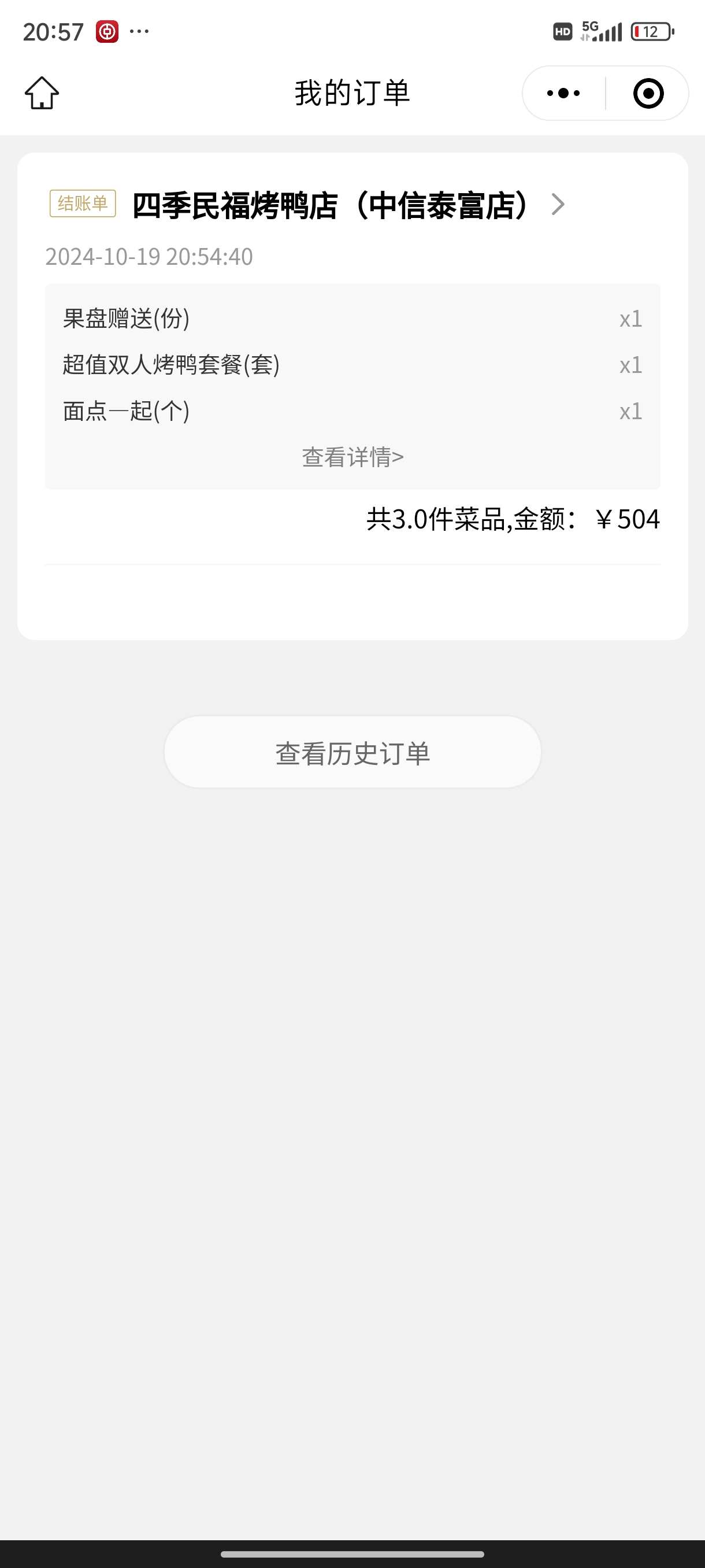Close the mini program via circle button
This screenshot has width=705, height=1568.
tap(648, 93)
